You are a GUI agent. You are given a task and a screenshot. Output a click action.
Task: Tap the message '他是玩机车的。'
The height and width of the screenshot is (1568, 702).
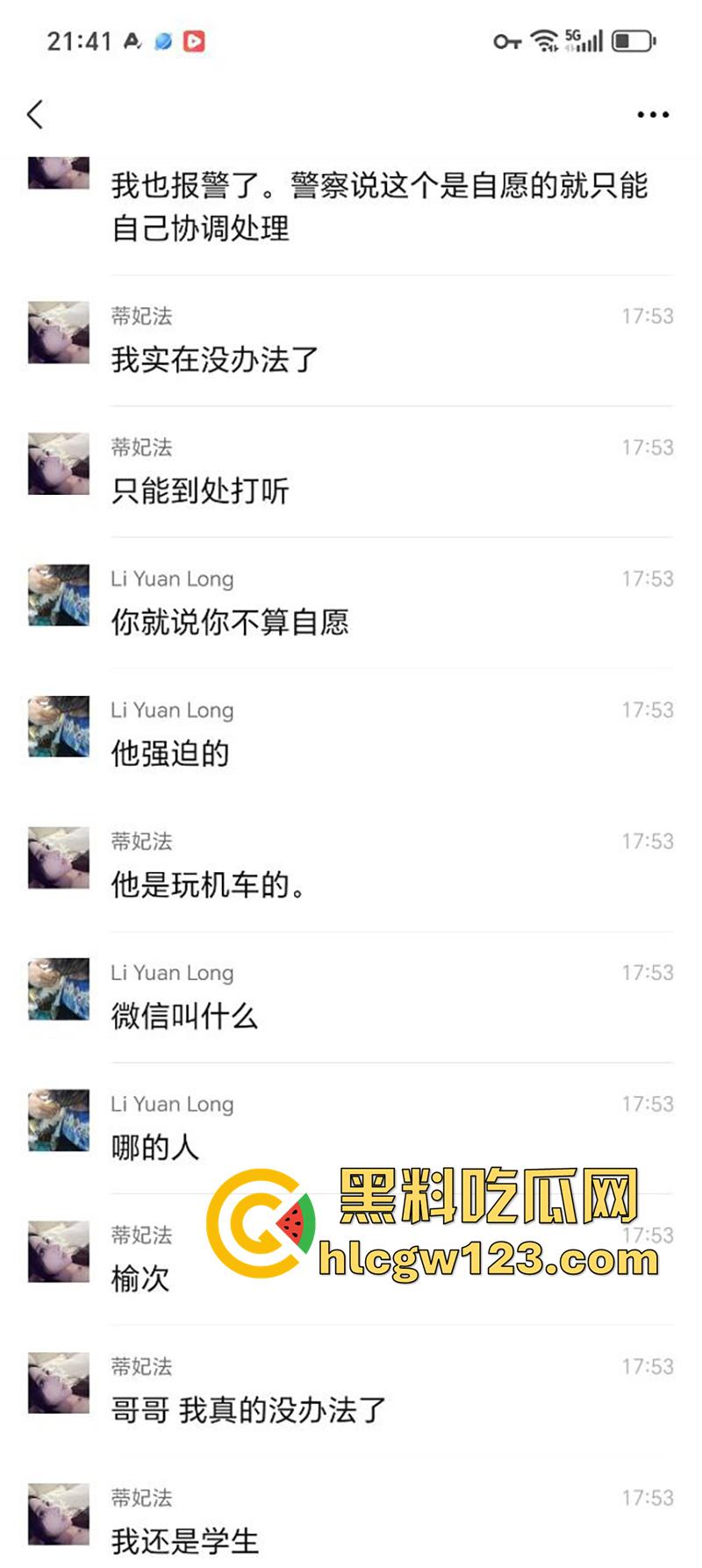tap(209, 885)
